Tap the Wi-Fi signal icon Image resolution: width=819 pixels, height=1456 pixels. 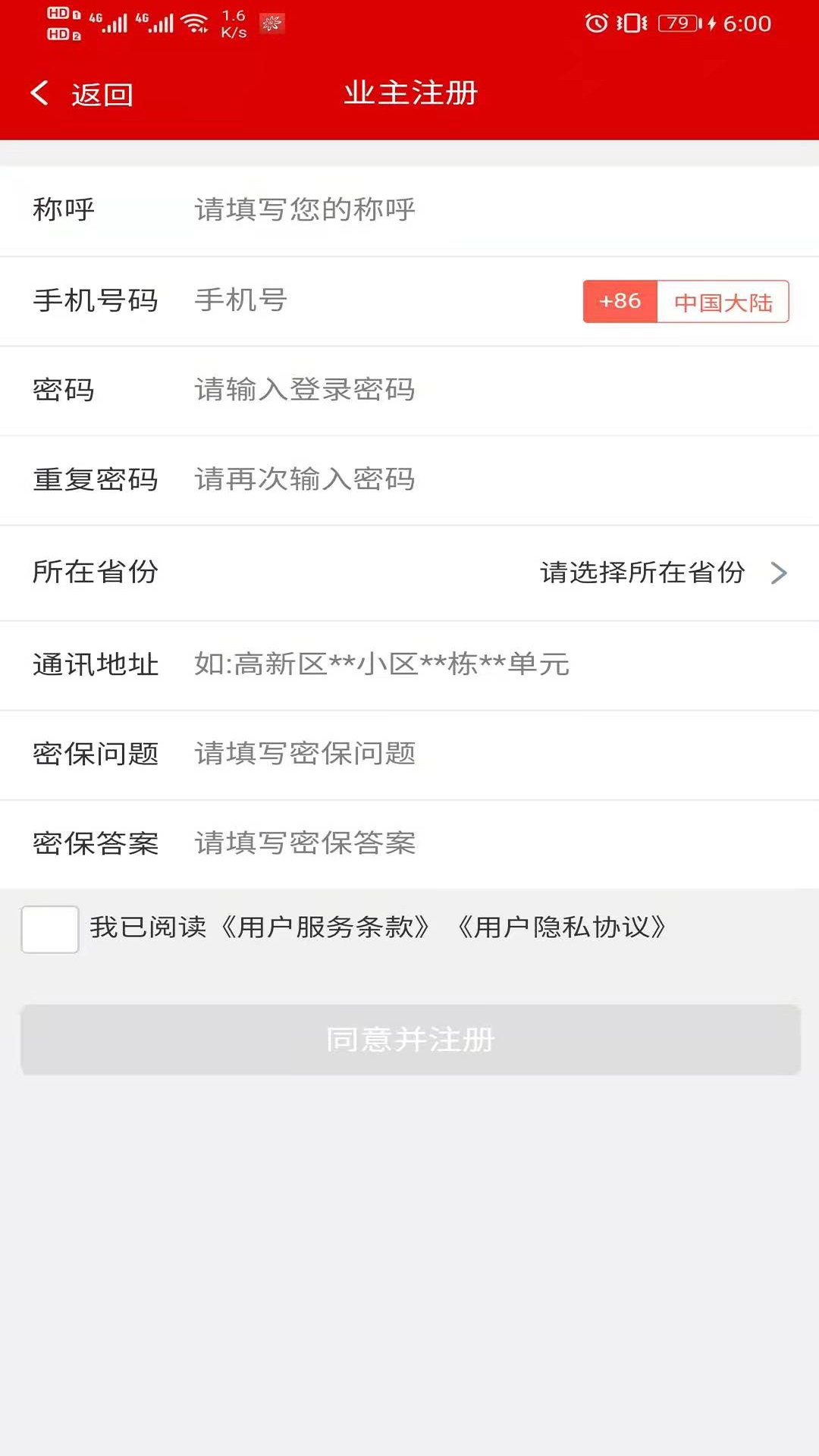click(x=196, y=20)
